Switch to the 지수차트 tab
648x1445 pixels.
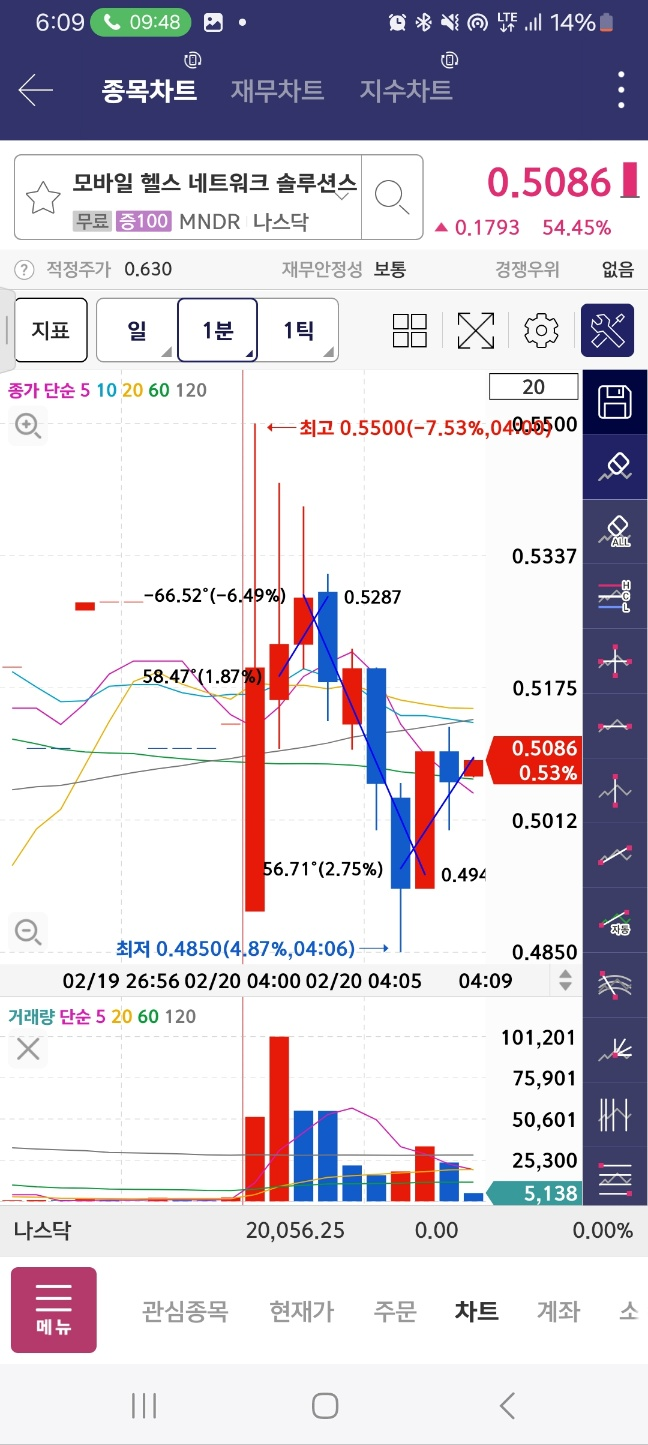tap(406, 91)
